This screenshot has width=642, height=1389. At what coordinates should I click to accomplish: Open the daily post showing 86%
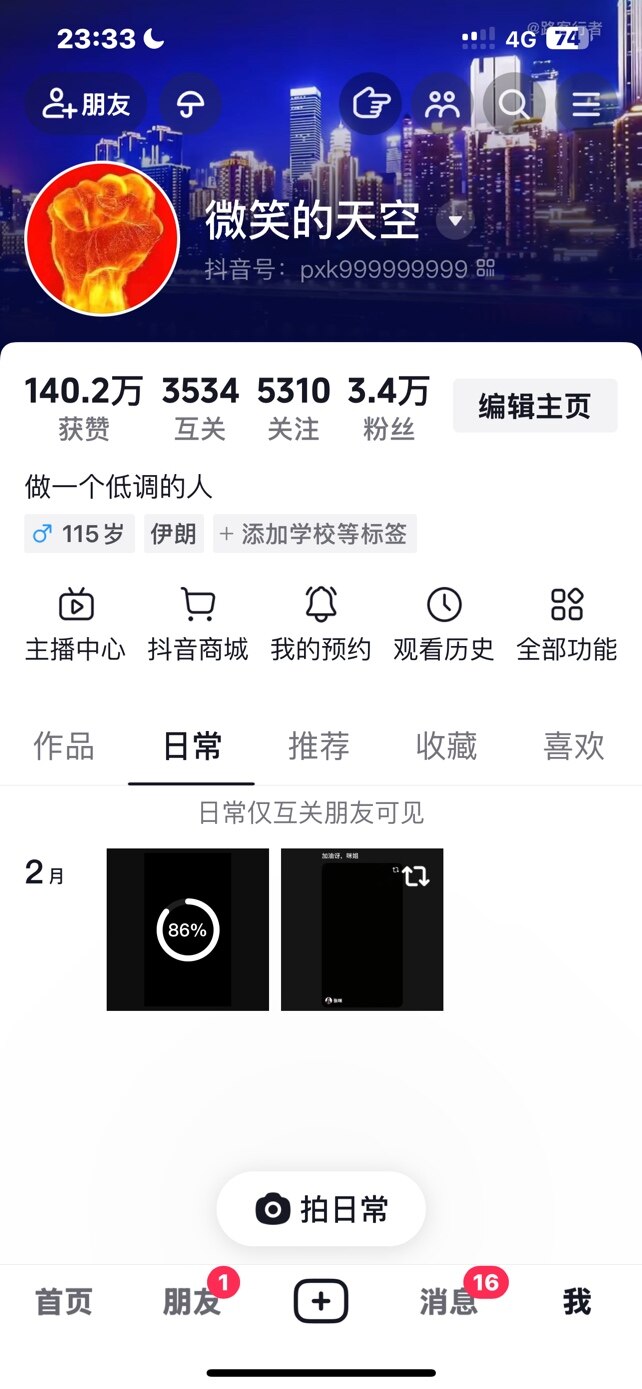coord(188,929)
